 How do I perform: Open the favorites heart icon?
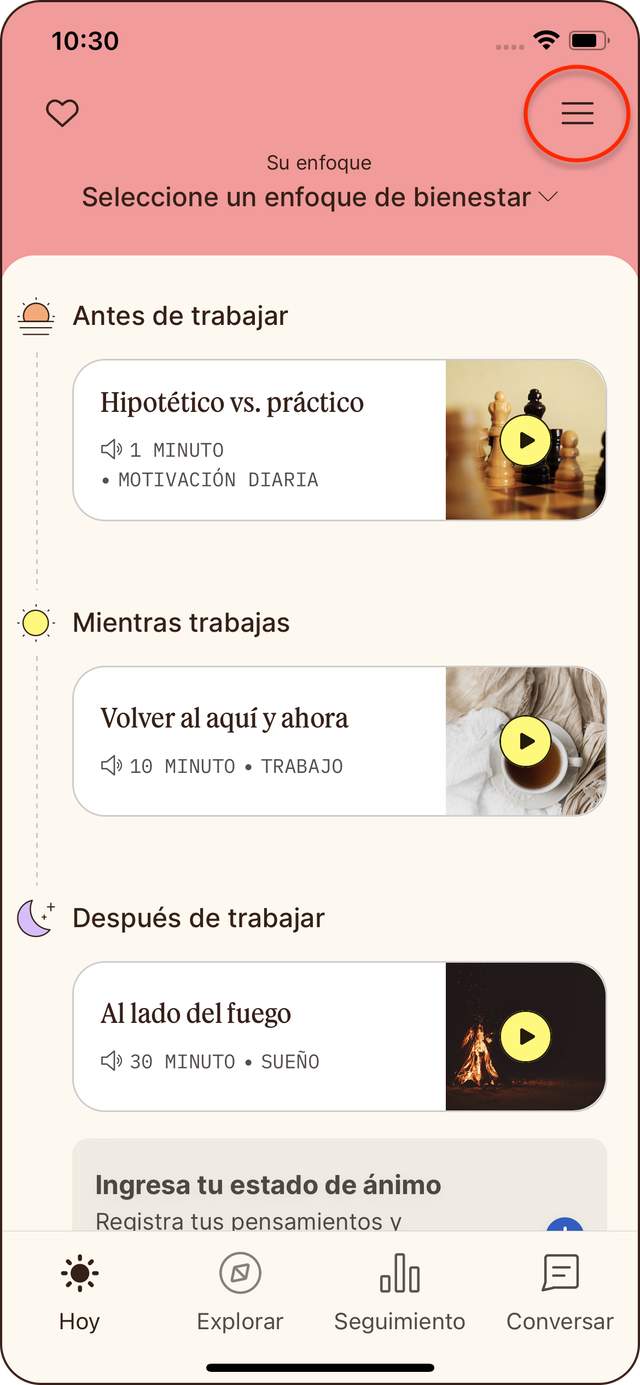pyautogui.click(x=62, y=113)
